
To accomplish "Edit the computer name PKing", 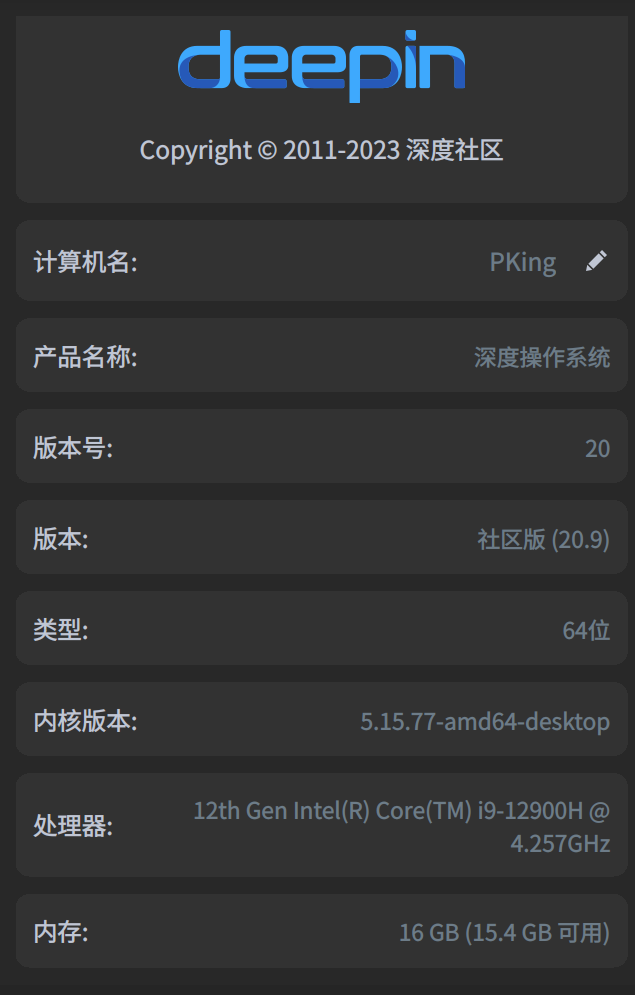I will (596, 262).
